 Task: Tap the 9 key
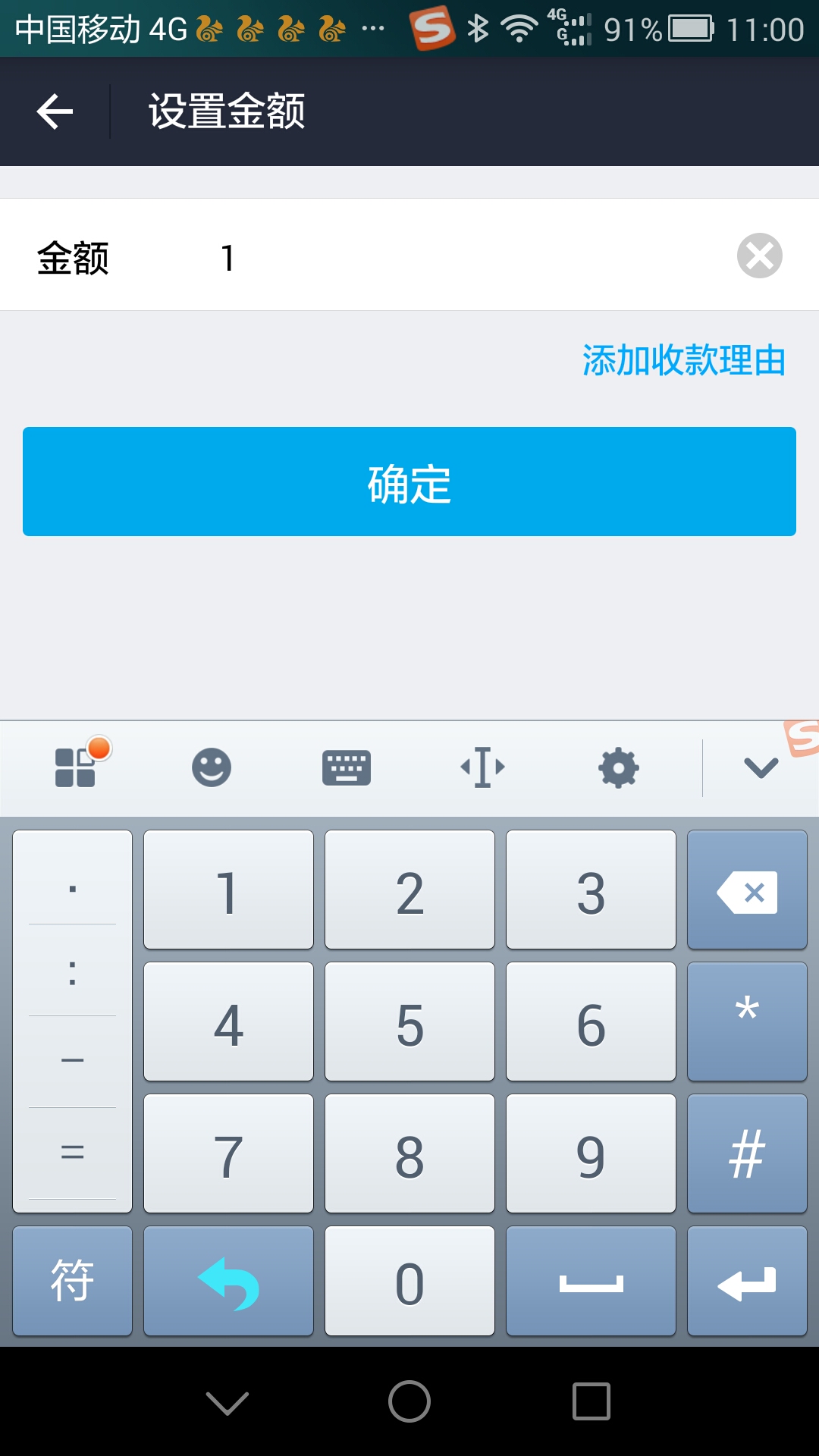(x=591, y=1154)
